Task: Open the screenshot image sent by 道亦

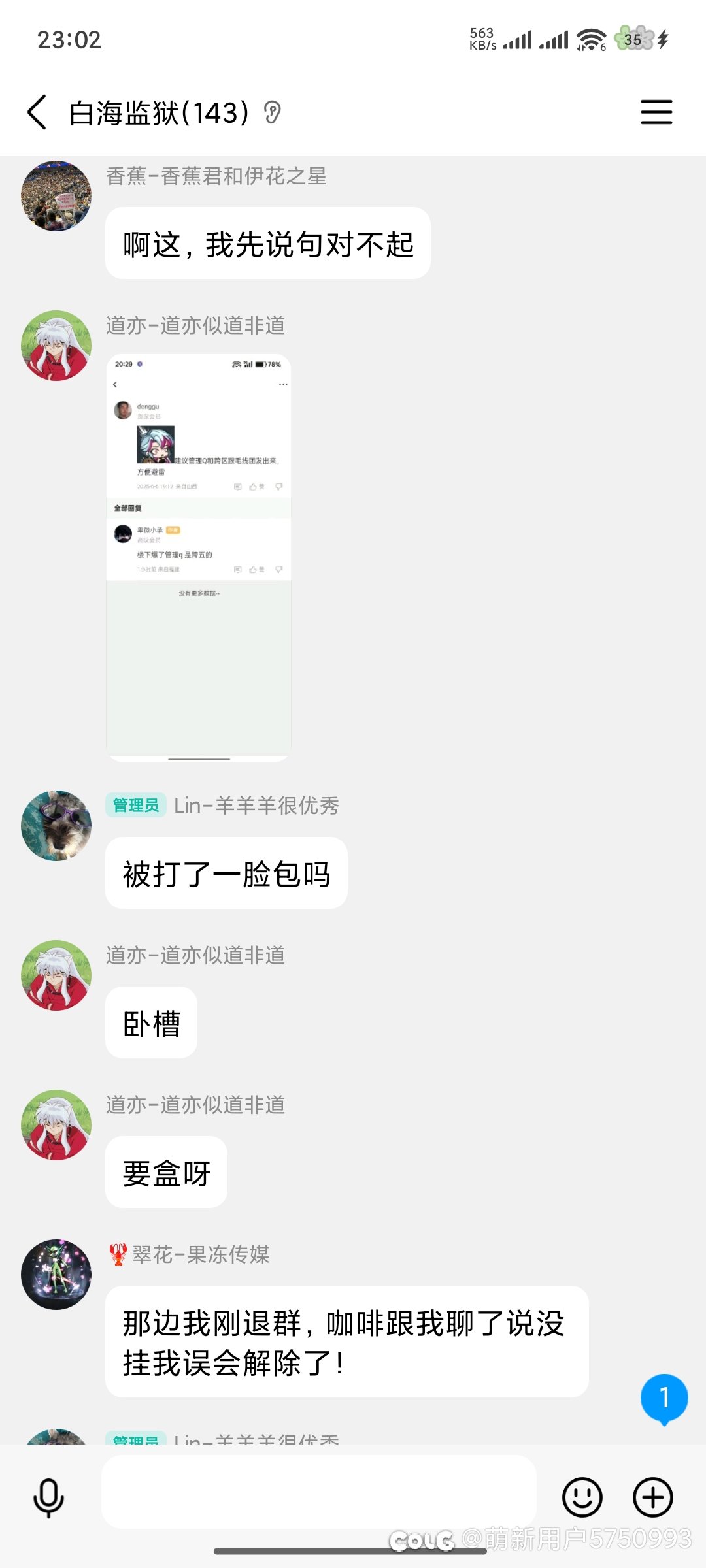Action: [x=199, y=558]
